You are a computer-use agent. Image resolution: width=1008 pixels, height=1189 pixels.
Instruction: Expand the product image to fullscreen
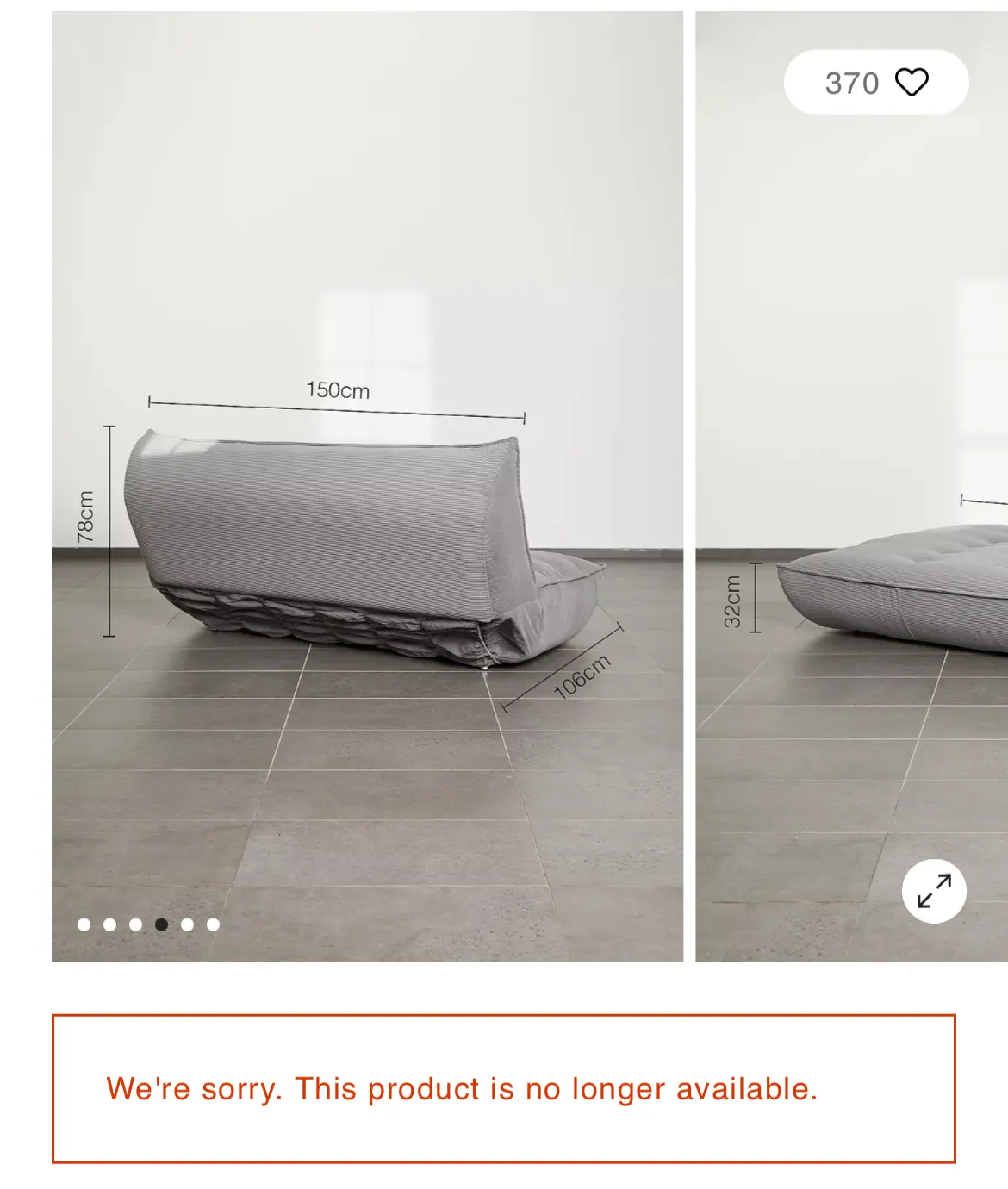pyautogui.click(x=934, y=891)
